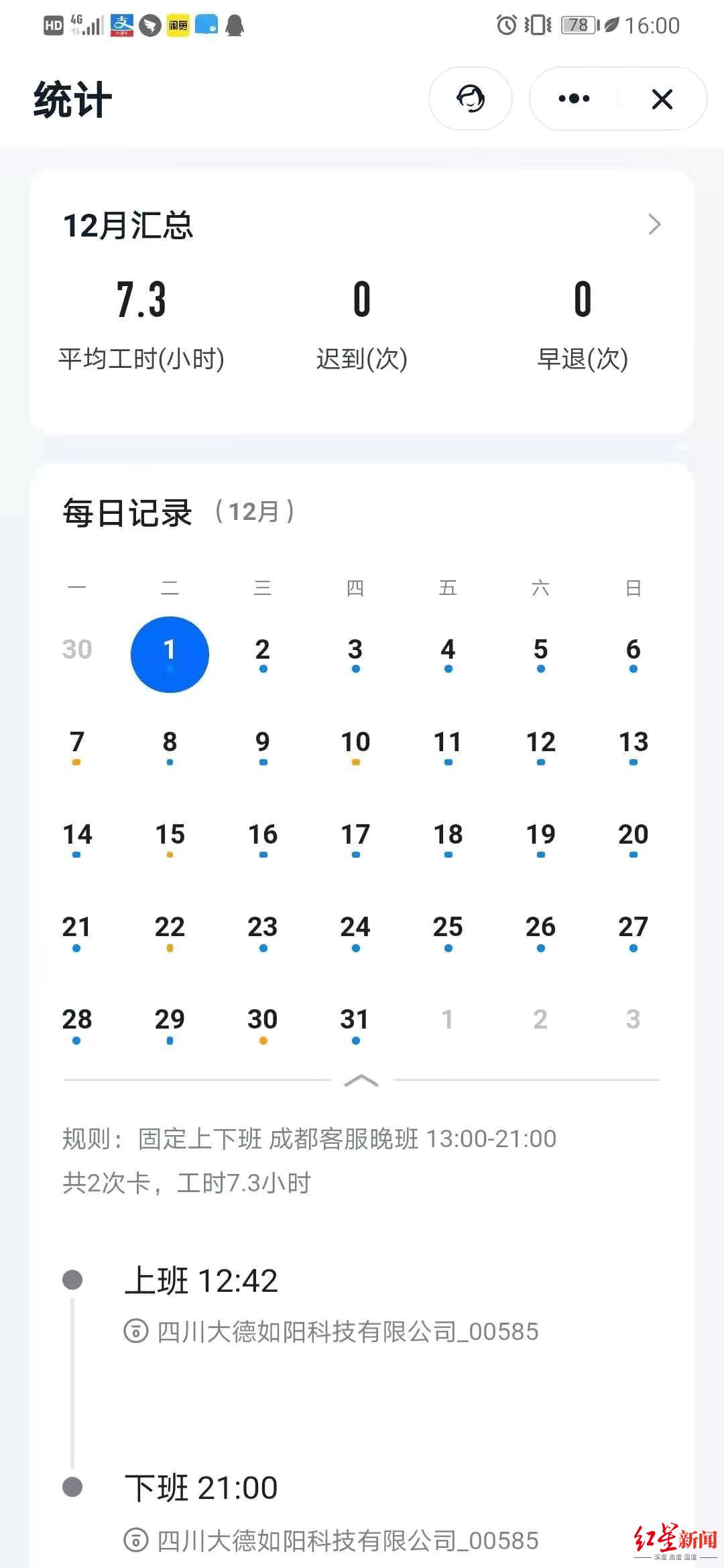View the record for December 10
The image size is (724, 1568).
tap(355, 744)
